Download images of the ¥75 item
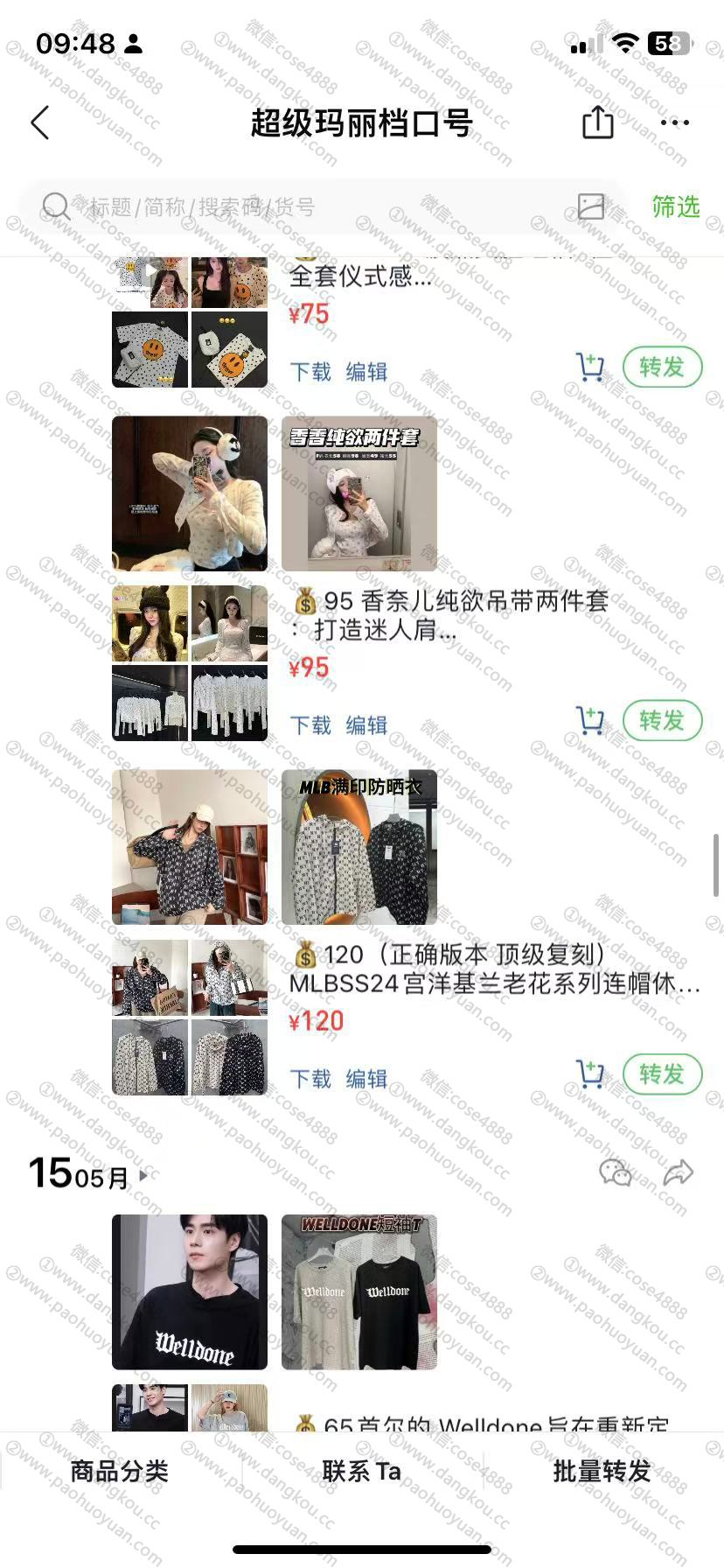Viewport: 724px width, 1568px height. [x=310, y=372]
